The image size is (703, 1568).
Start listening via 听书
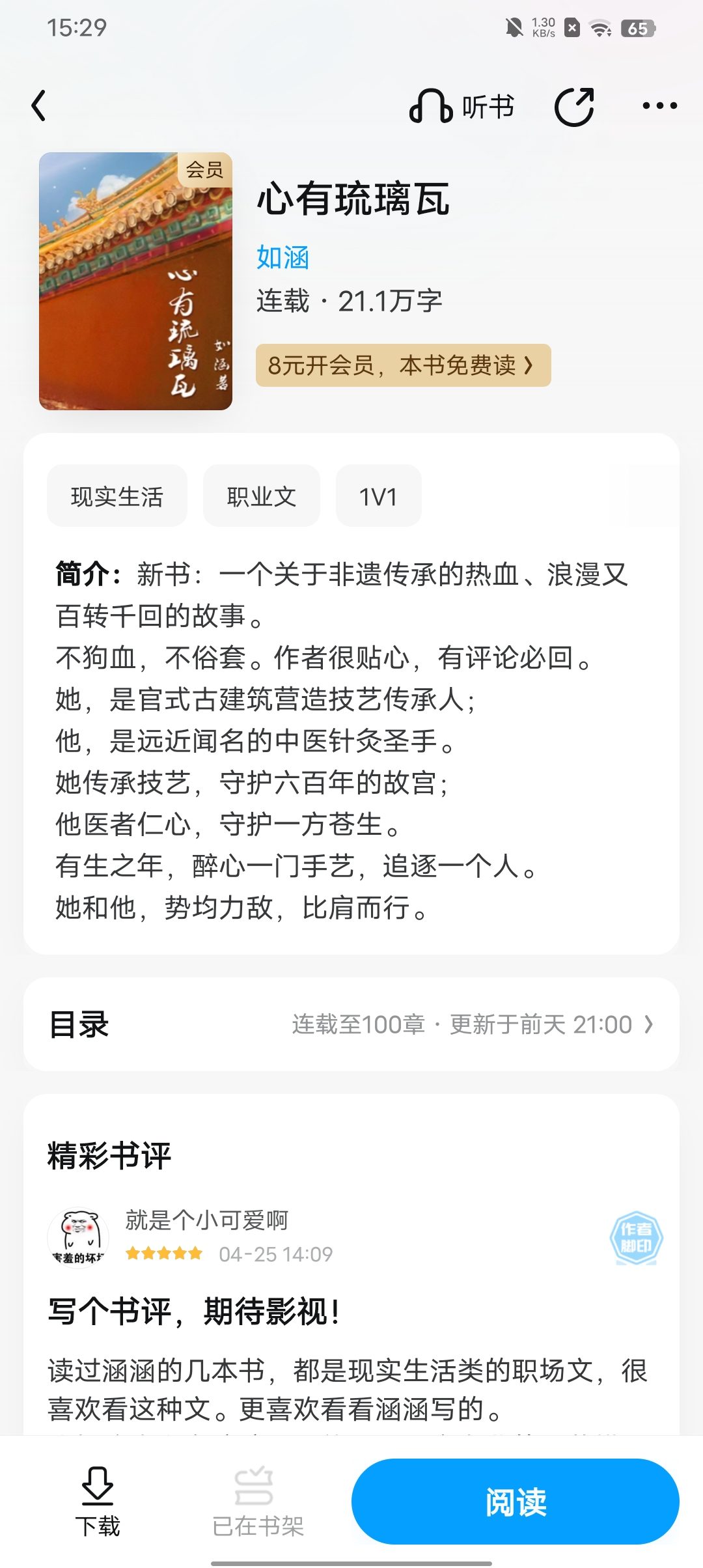(462, 106)
